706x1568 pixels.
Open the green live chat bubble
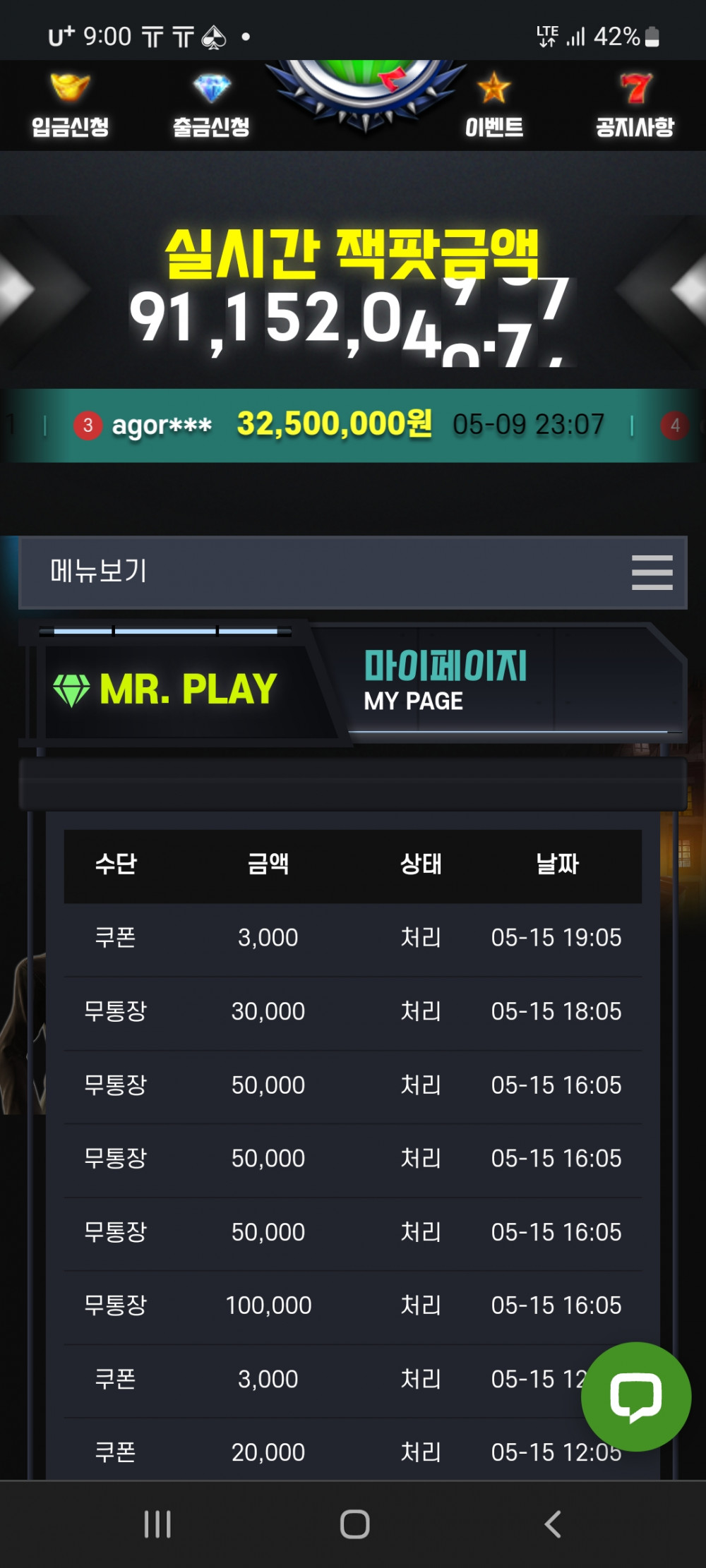click(x=635, y=1397)
